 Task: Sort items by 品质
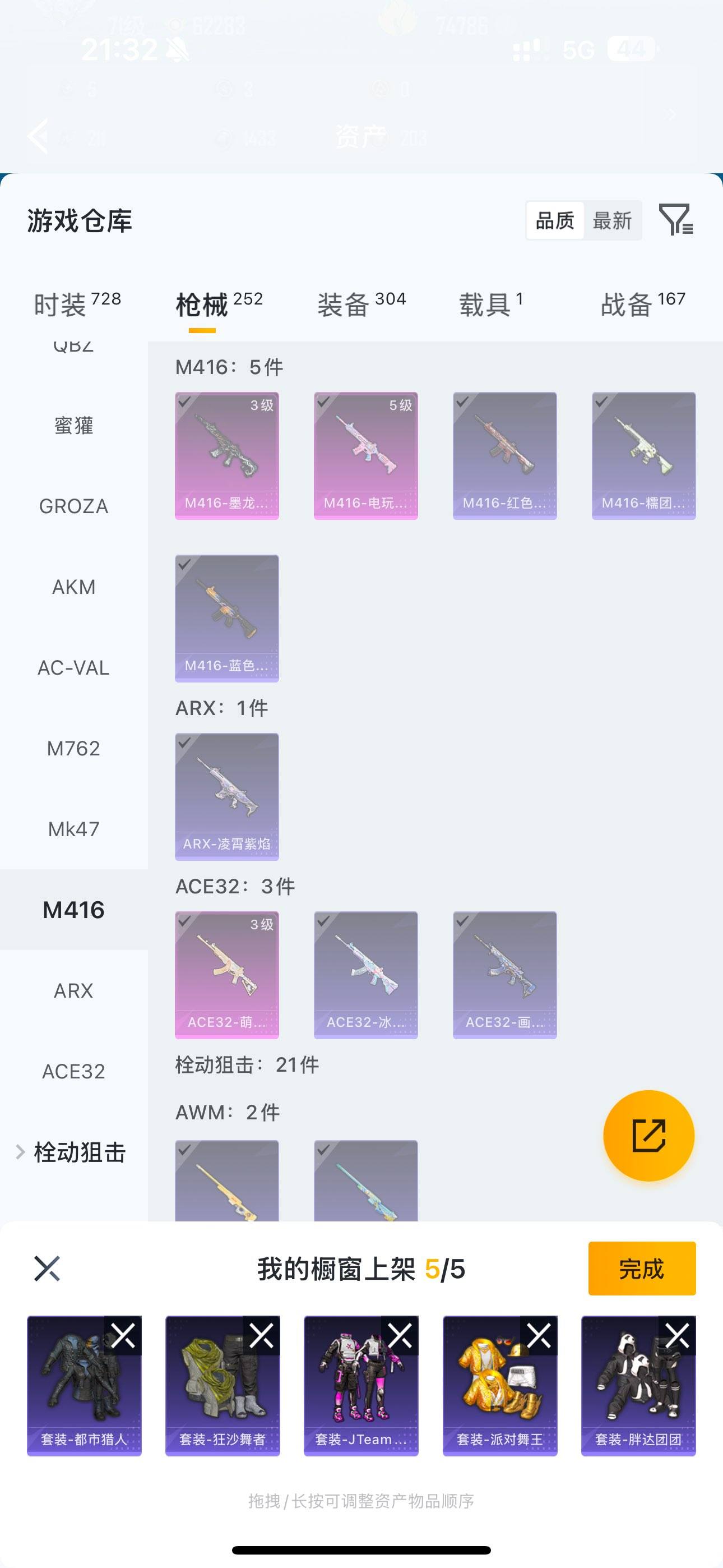(x=554, y=220)
